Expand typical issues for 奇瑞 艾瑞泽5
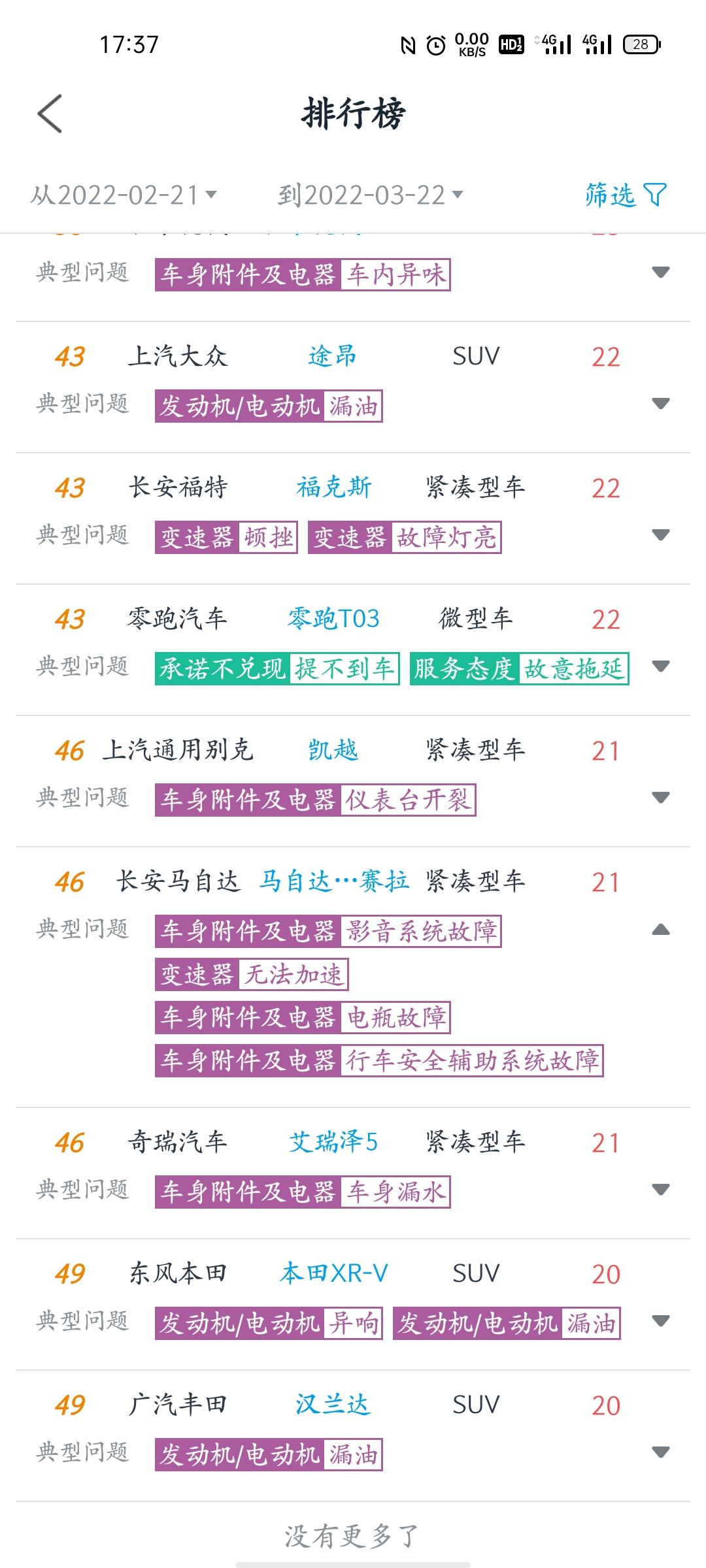 (x=661, y=1189)
